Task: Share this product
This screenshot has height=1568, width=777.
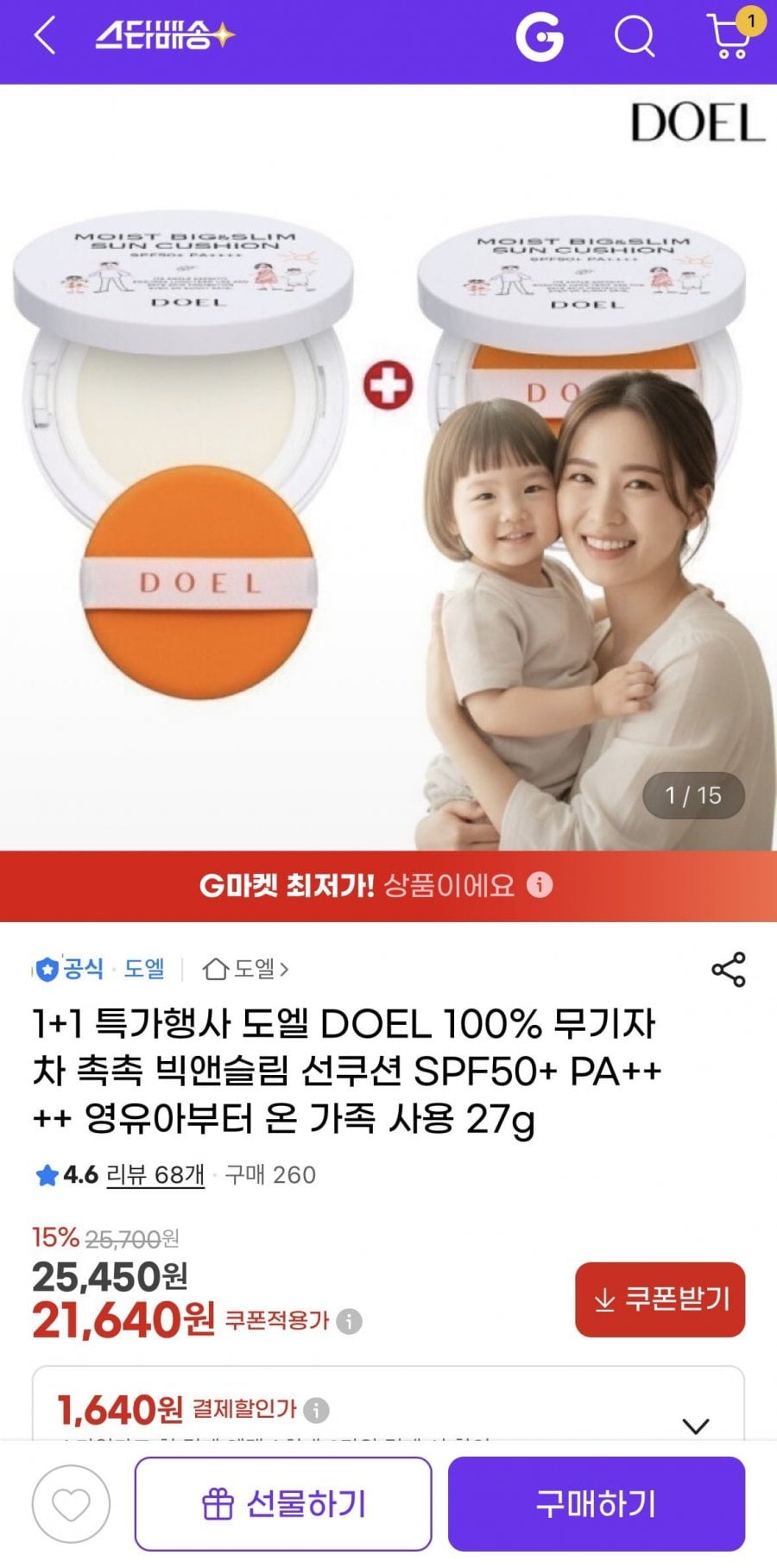Action: point(728,970)
